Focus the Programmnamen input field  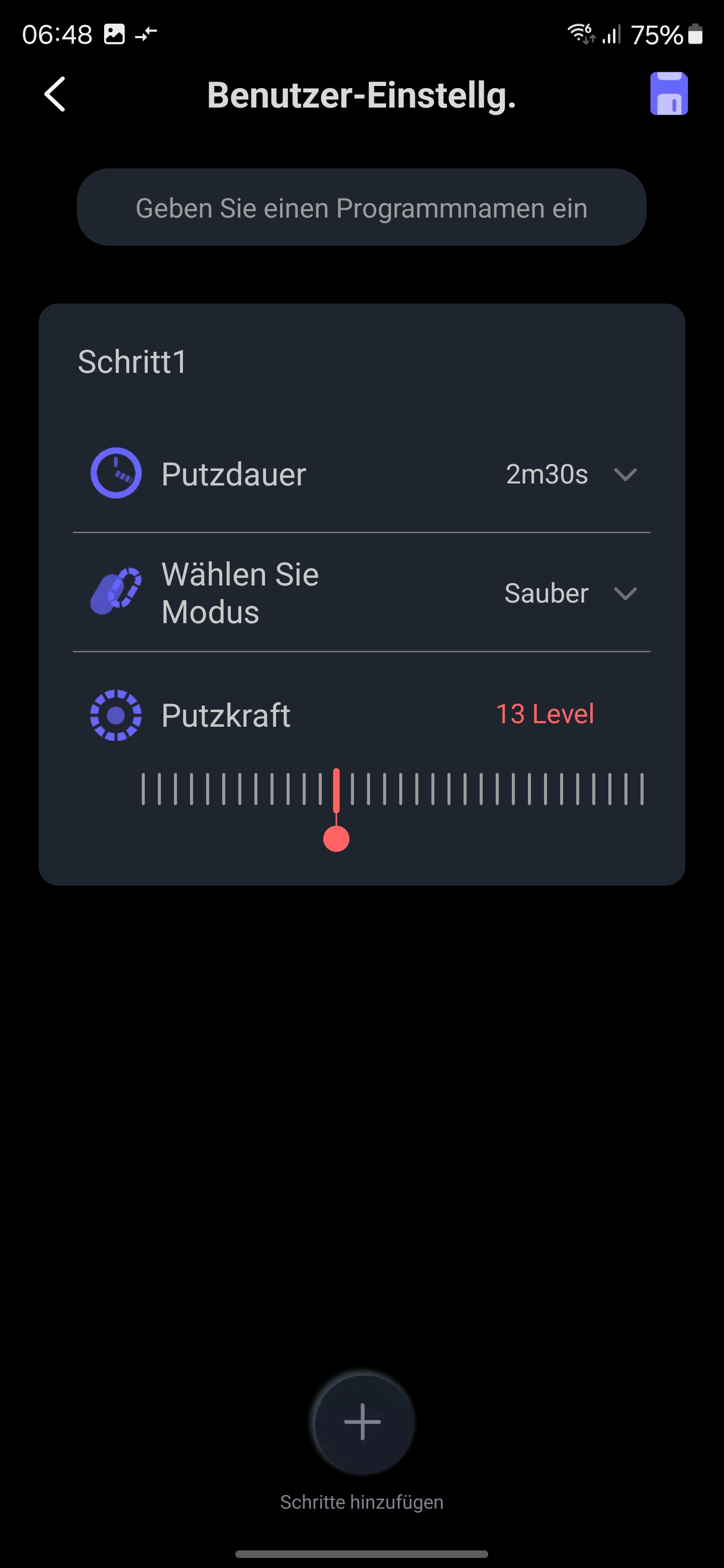(361, 208)
